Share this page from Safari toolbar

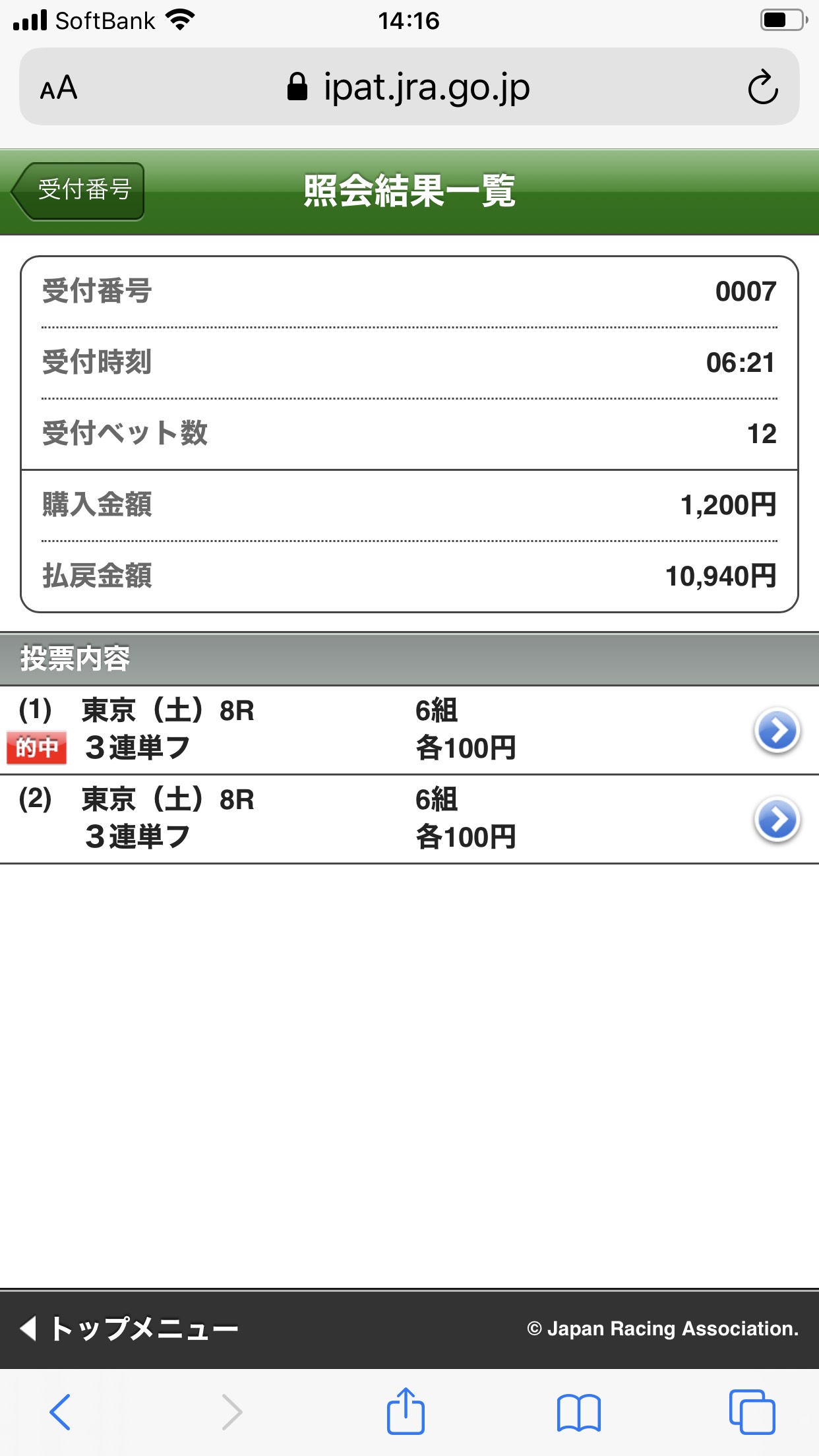pyautogui.click(x=406, y=1411)
